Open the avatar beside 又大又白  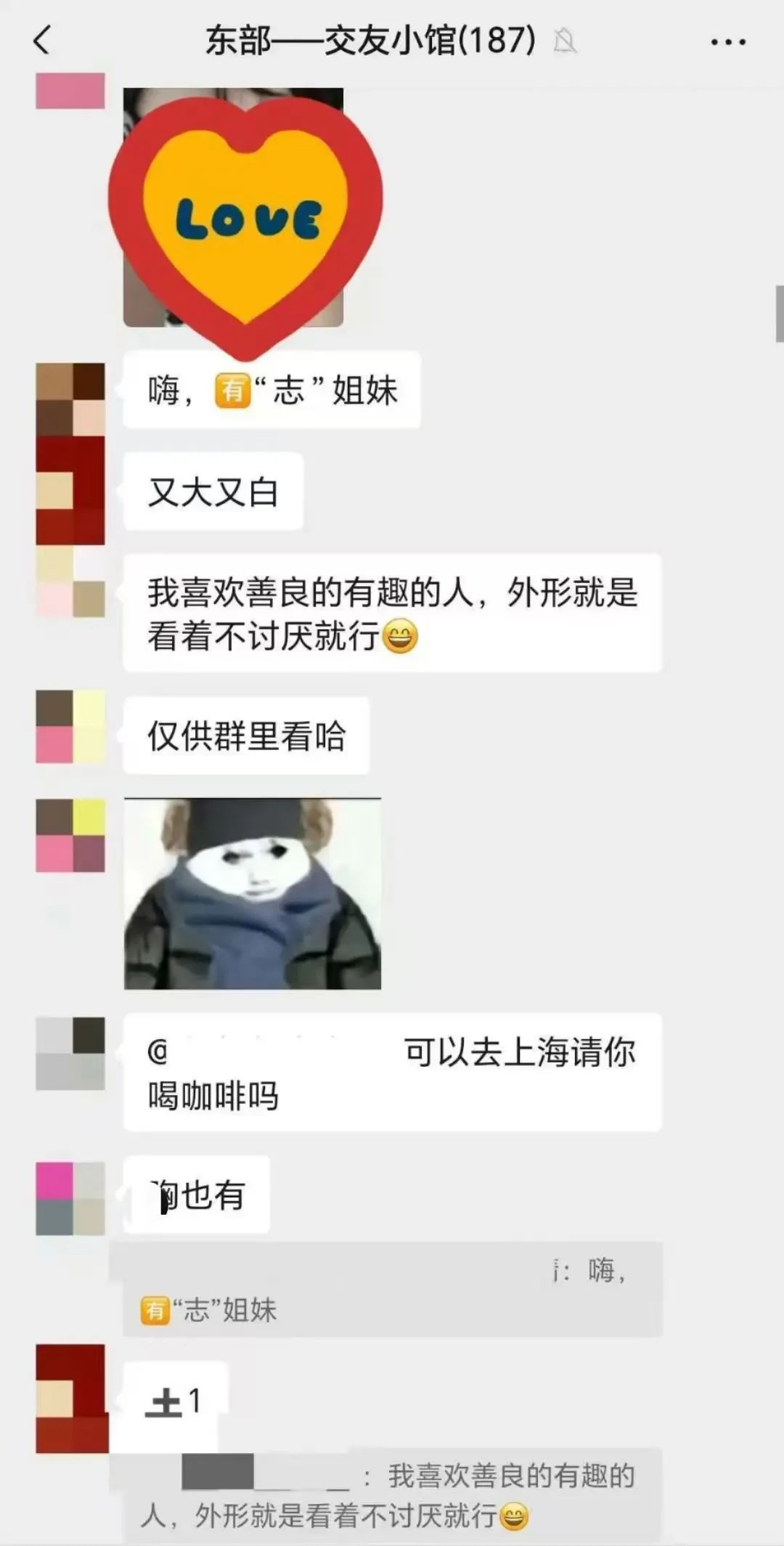pyautogui.click(x=70, y=490)
